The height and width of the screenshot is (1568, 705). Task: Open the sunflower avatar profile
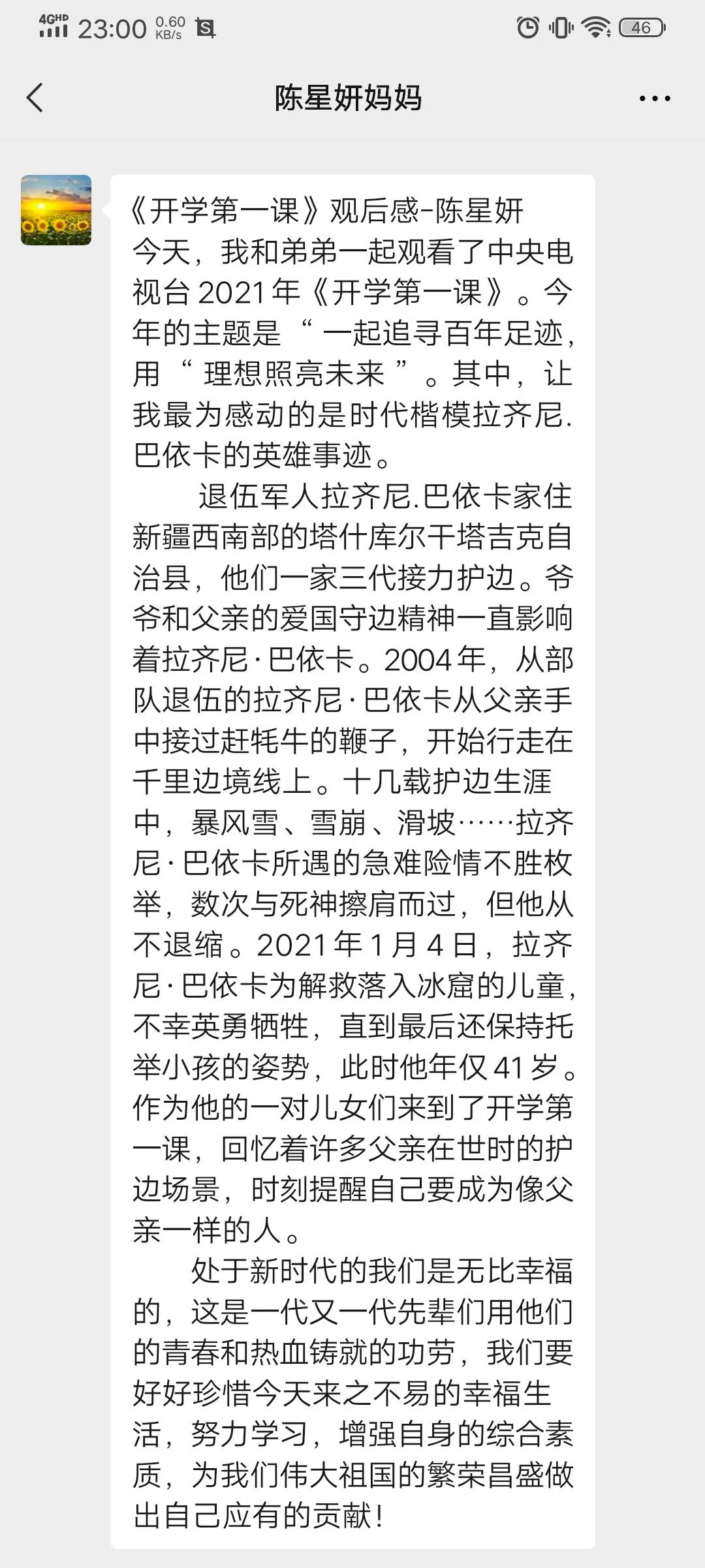click(x=56, y=210)
